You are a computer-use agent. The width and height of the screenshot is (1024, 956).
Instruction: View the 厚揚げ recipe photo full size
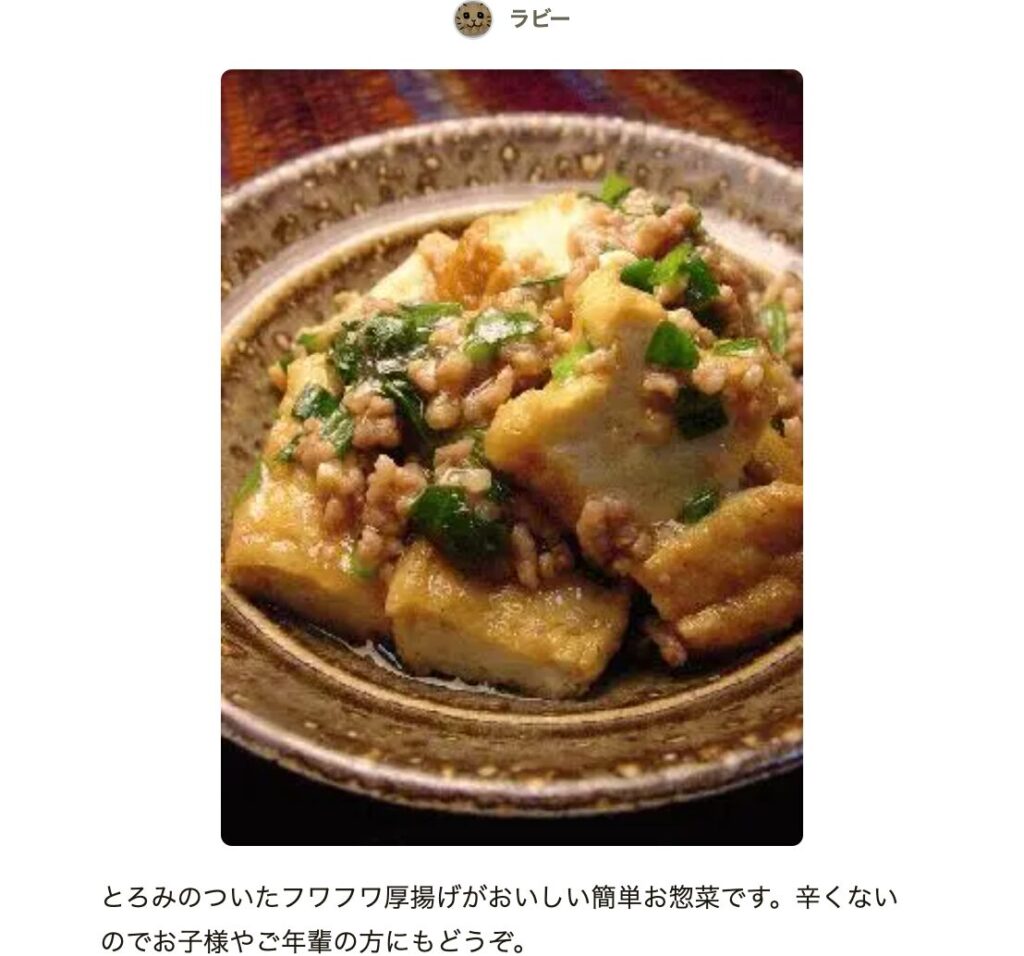point(511,457)
